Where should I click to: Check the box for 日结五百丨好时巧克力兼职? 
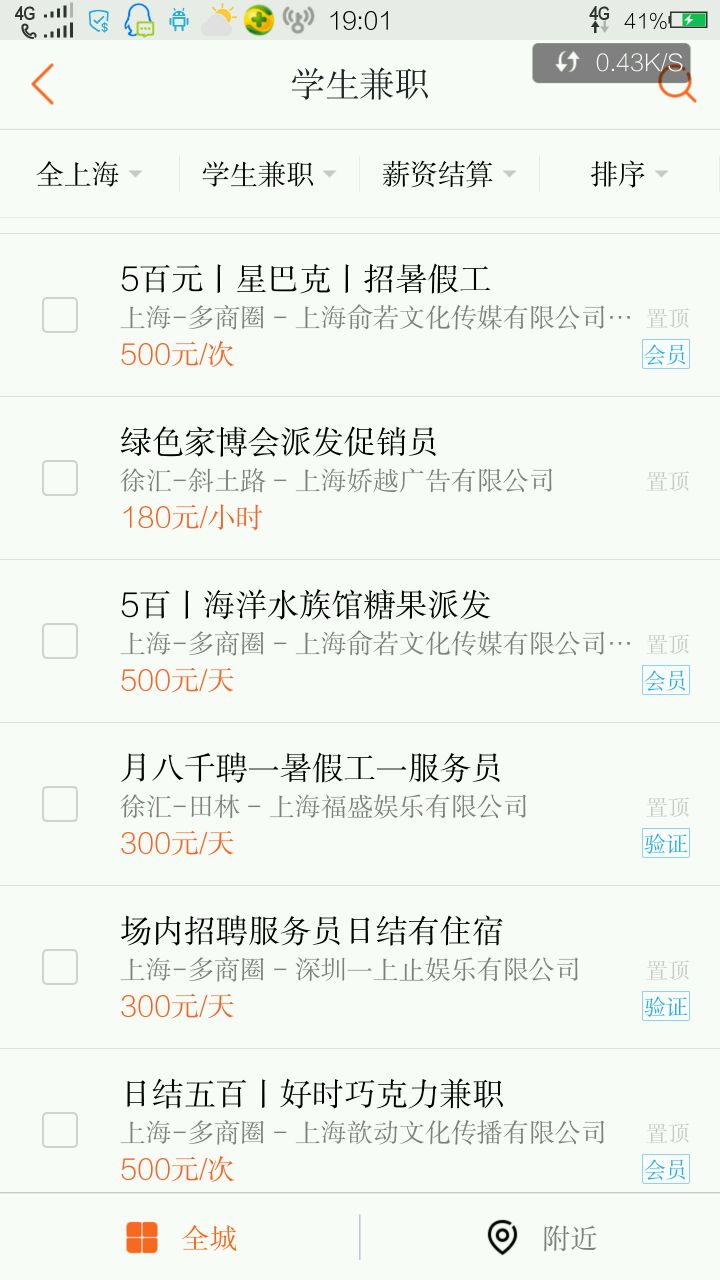60,1130
